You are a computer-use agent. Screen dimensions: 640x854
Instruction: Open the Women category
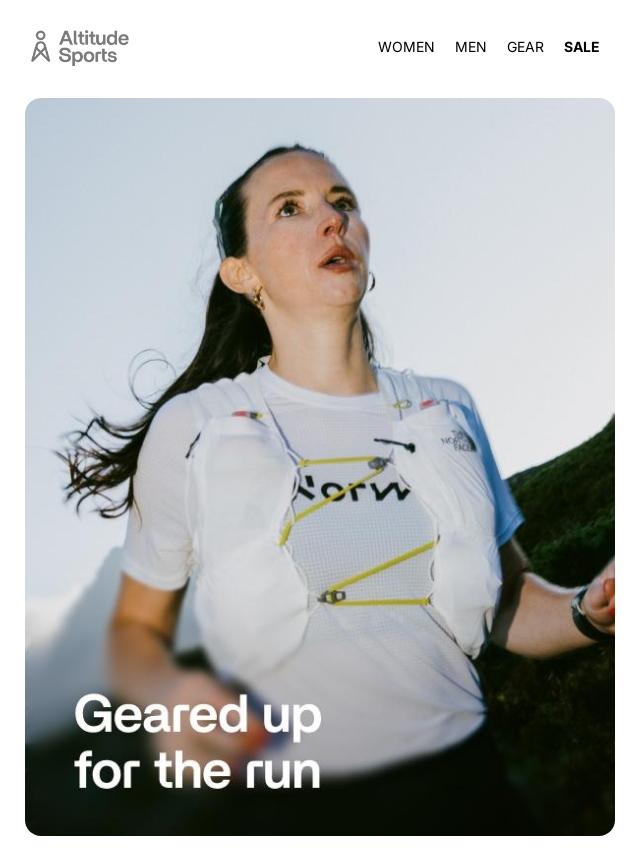coord(405,47)
